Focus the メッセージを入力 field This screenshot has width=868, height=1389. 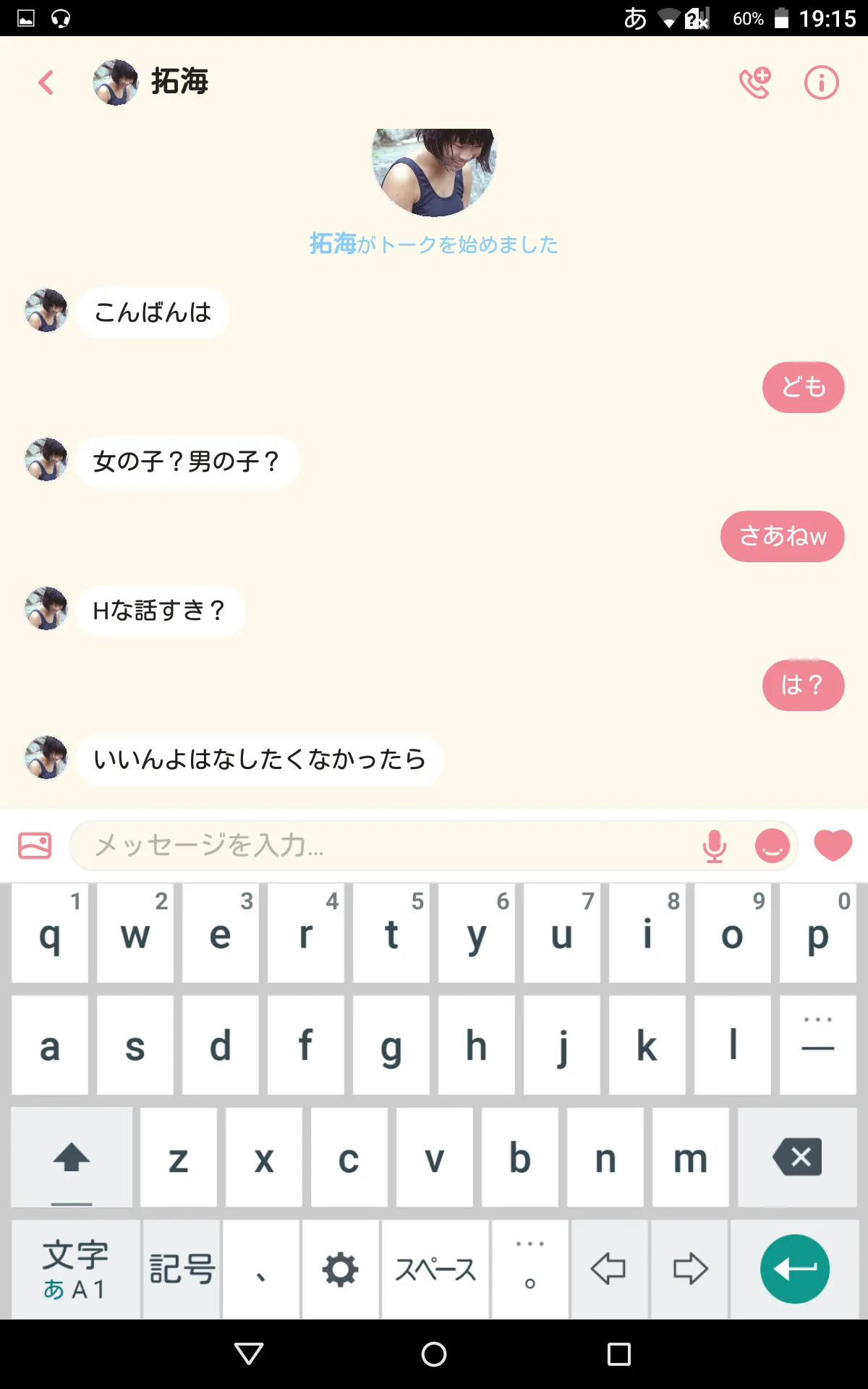391,845
